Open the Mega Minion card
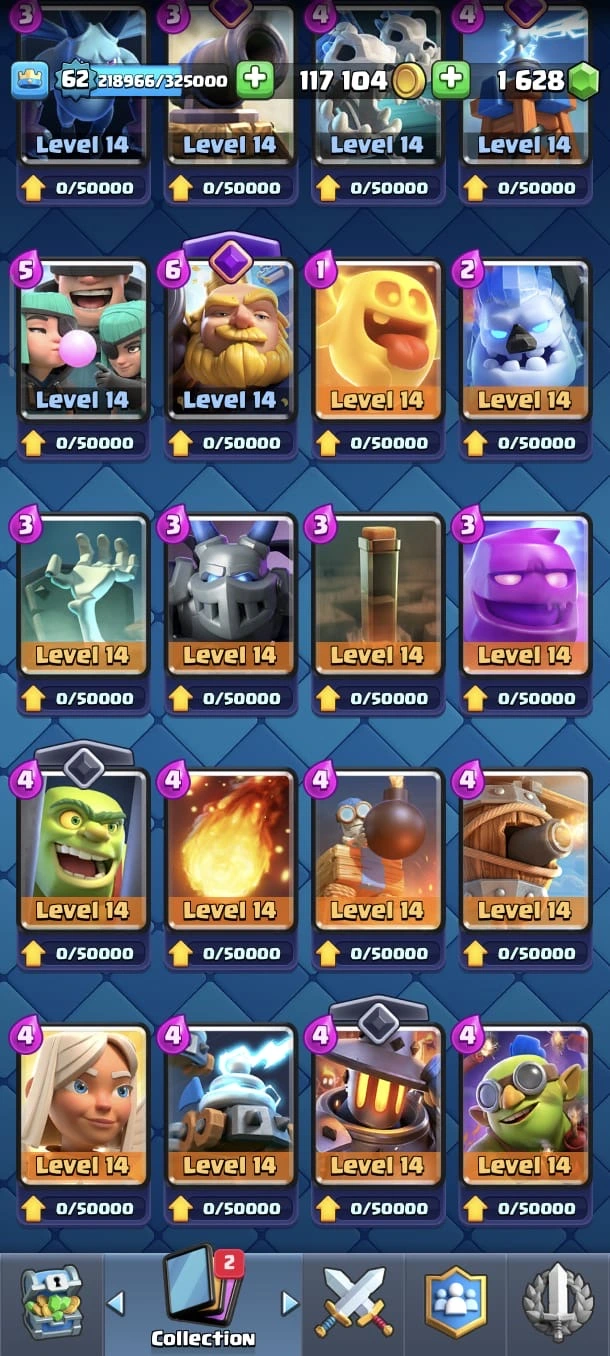The height and width of the screenshot is (1356, 610). 229,595
